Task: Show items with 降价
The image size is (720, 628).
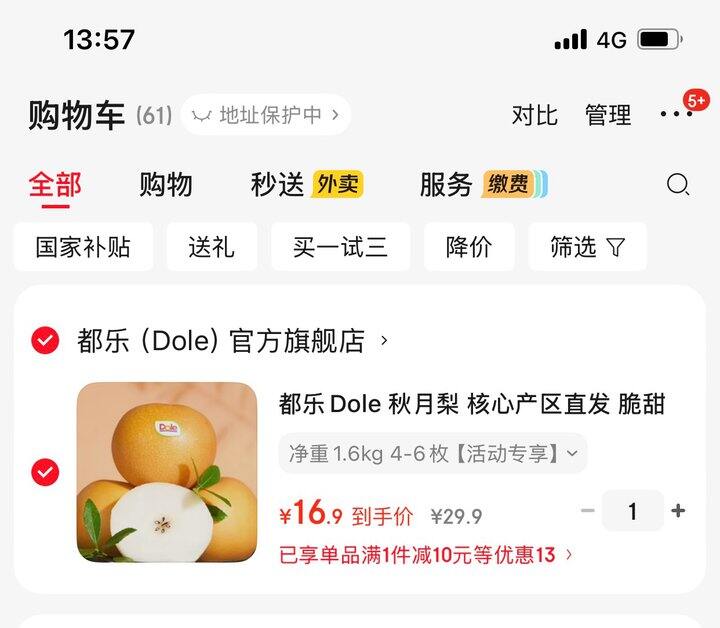Action: (x=469, y=247)
